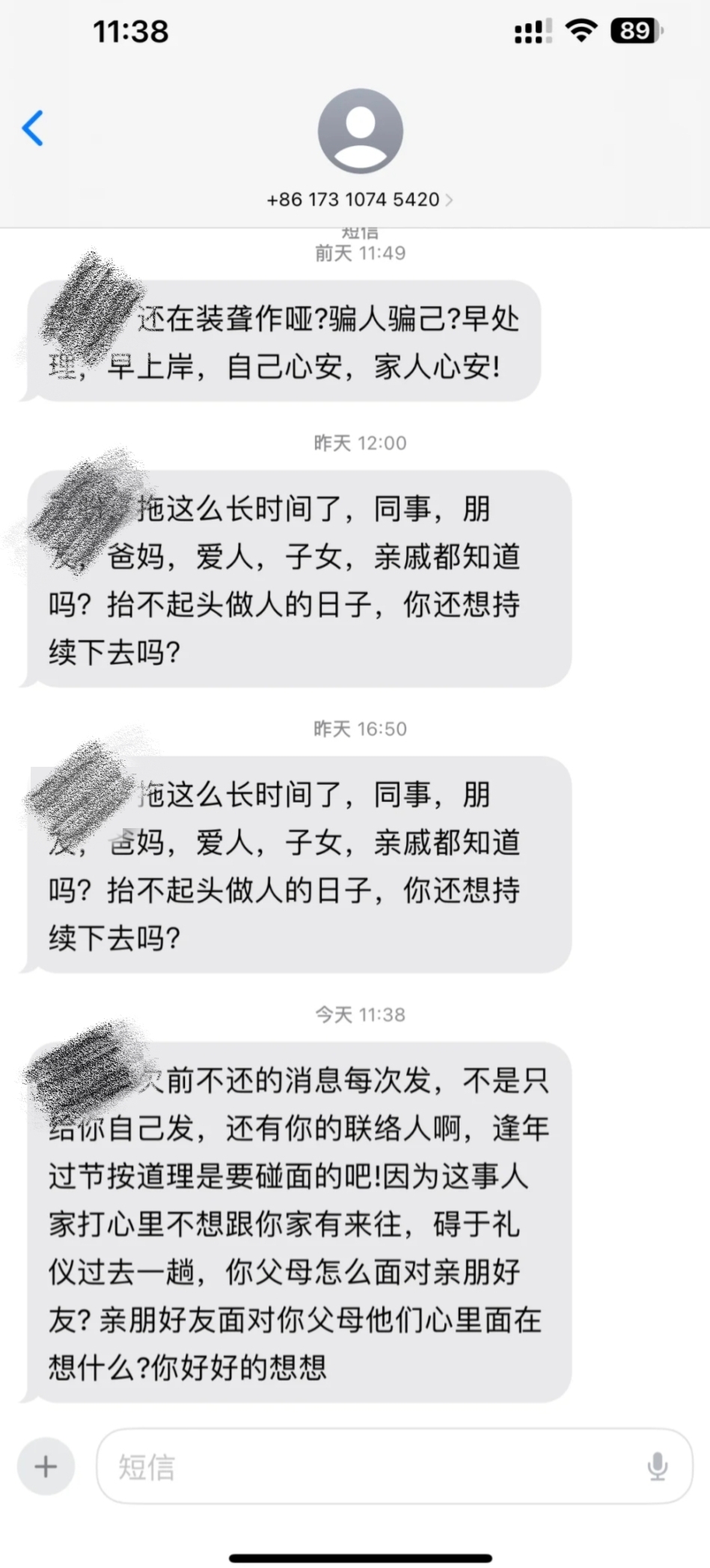
Task: Open contact details for +86 173 1074 5420
Action: (x=360, y=200)
